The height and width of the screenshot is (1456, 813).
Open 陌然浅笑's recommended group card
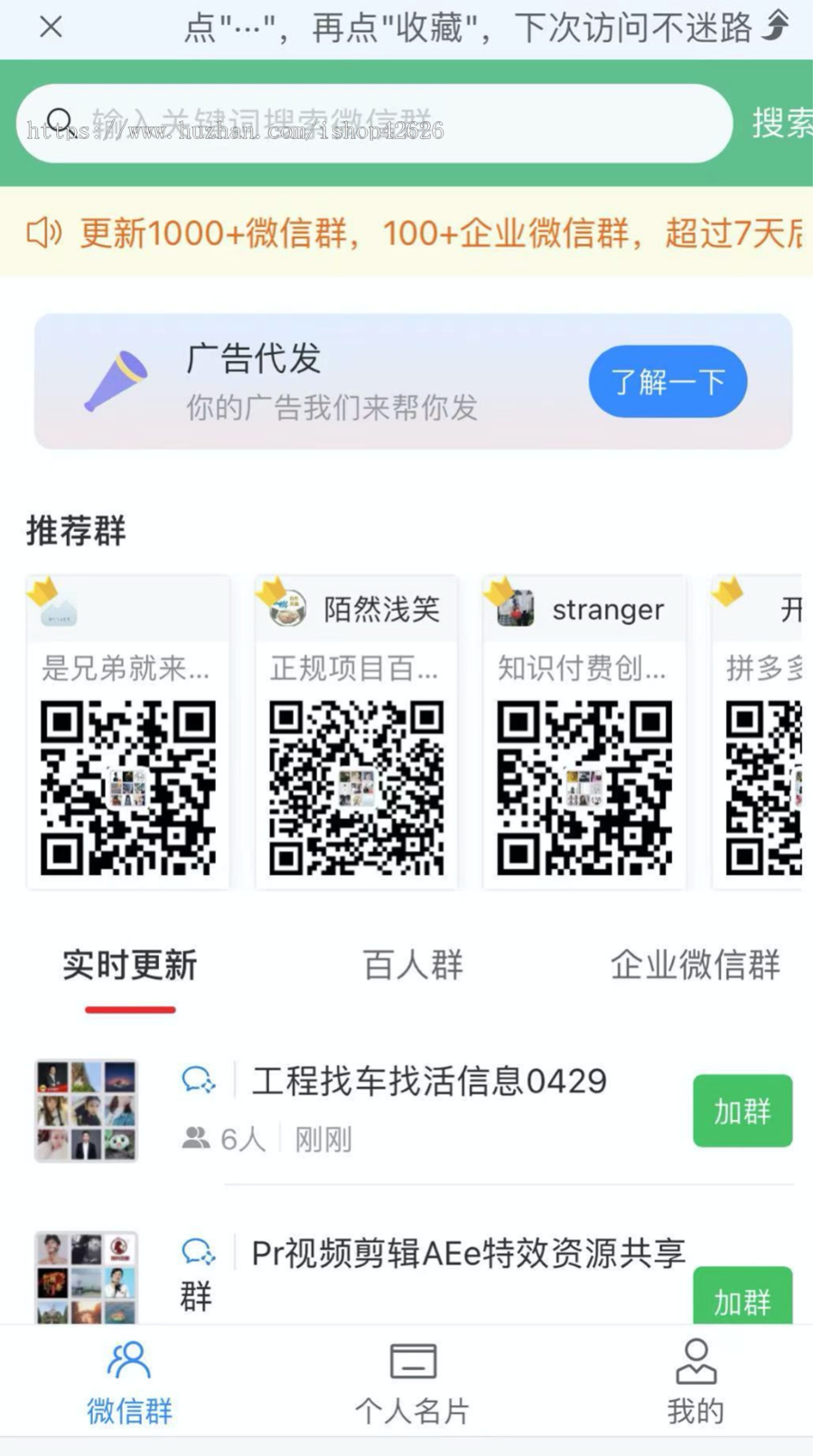(356, 733)
